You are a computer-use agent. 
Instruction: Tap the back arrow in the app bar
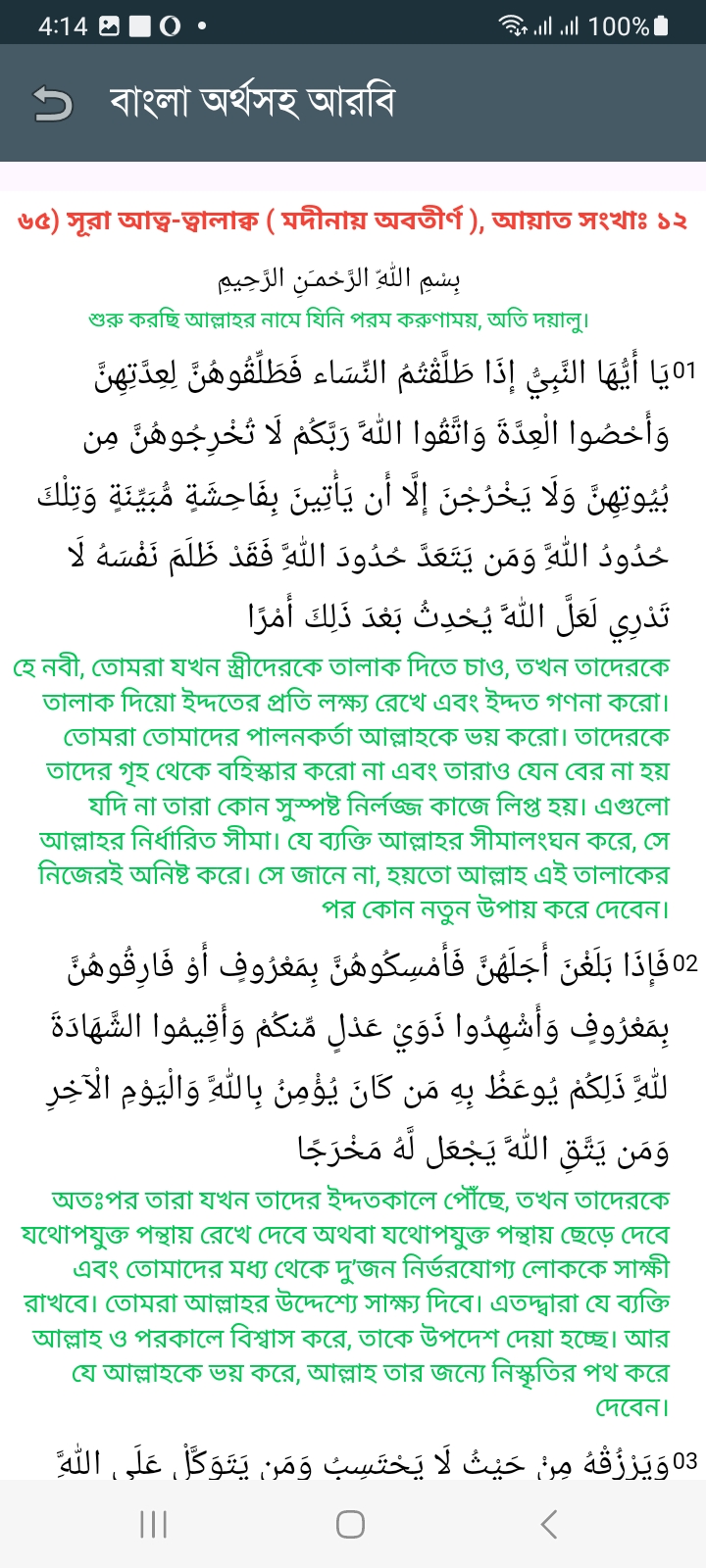click(x=53, y=103)
